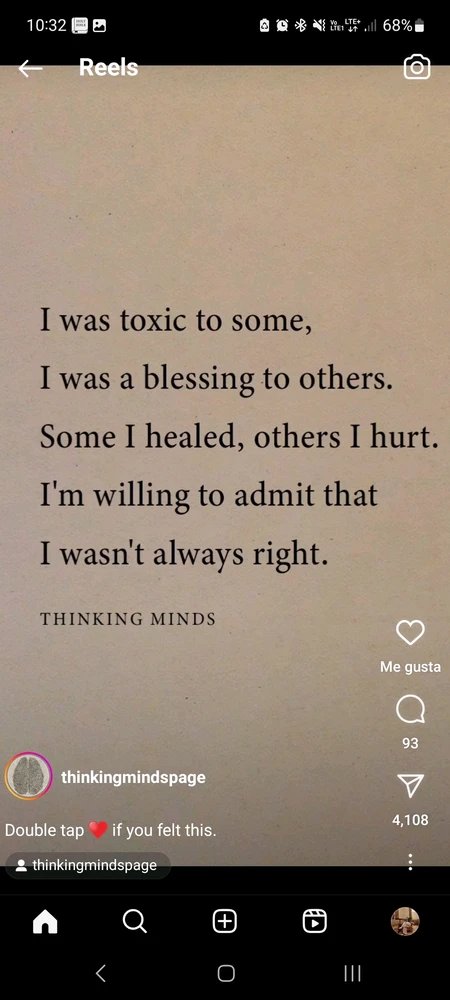
Task: Switch to the Search tab
Action: pyautogui.click(x=134, y=922)
